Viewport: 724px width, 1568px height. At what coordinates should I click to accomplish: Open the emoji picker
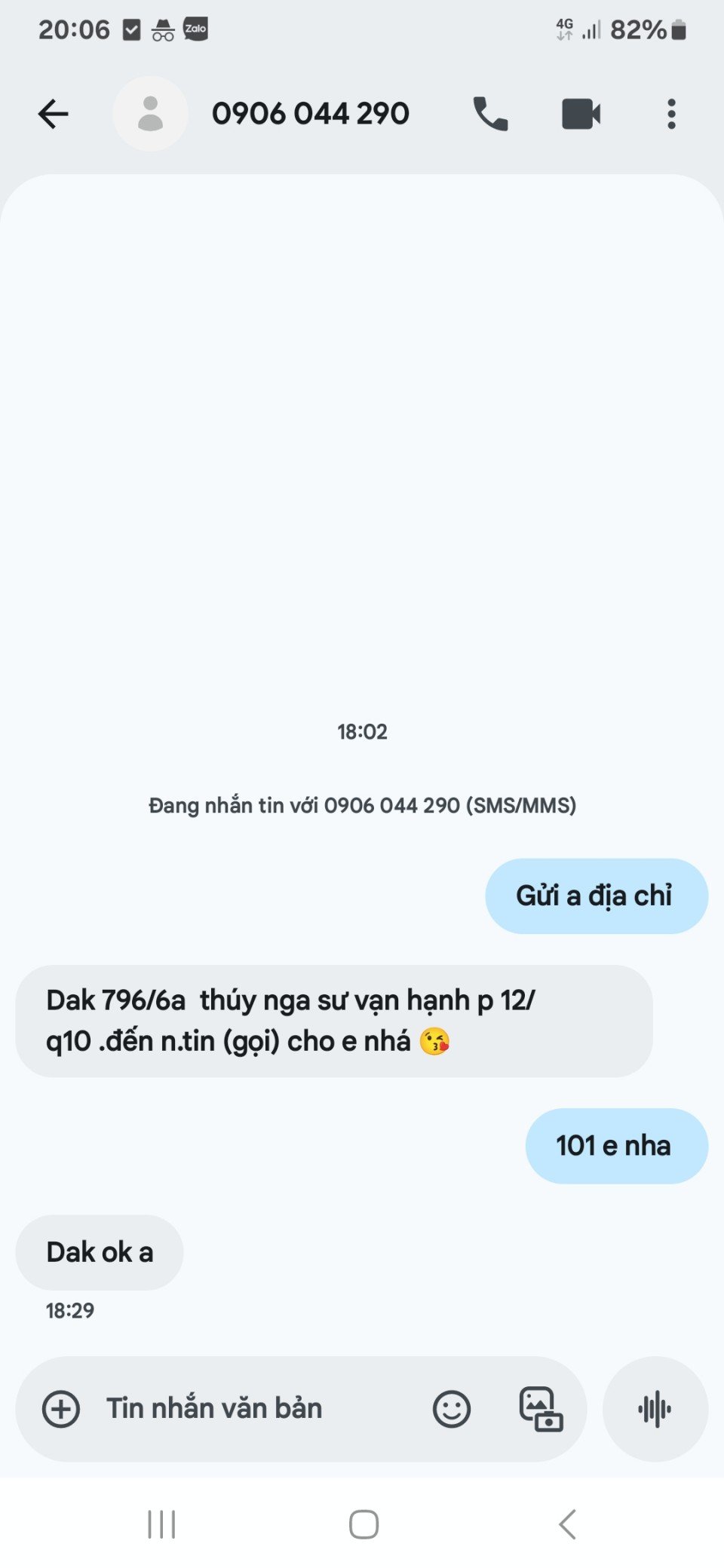click(x=452, y=1409)
